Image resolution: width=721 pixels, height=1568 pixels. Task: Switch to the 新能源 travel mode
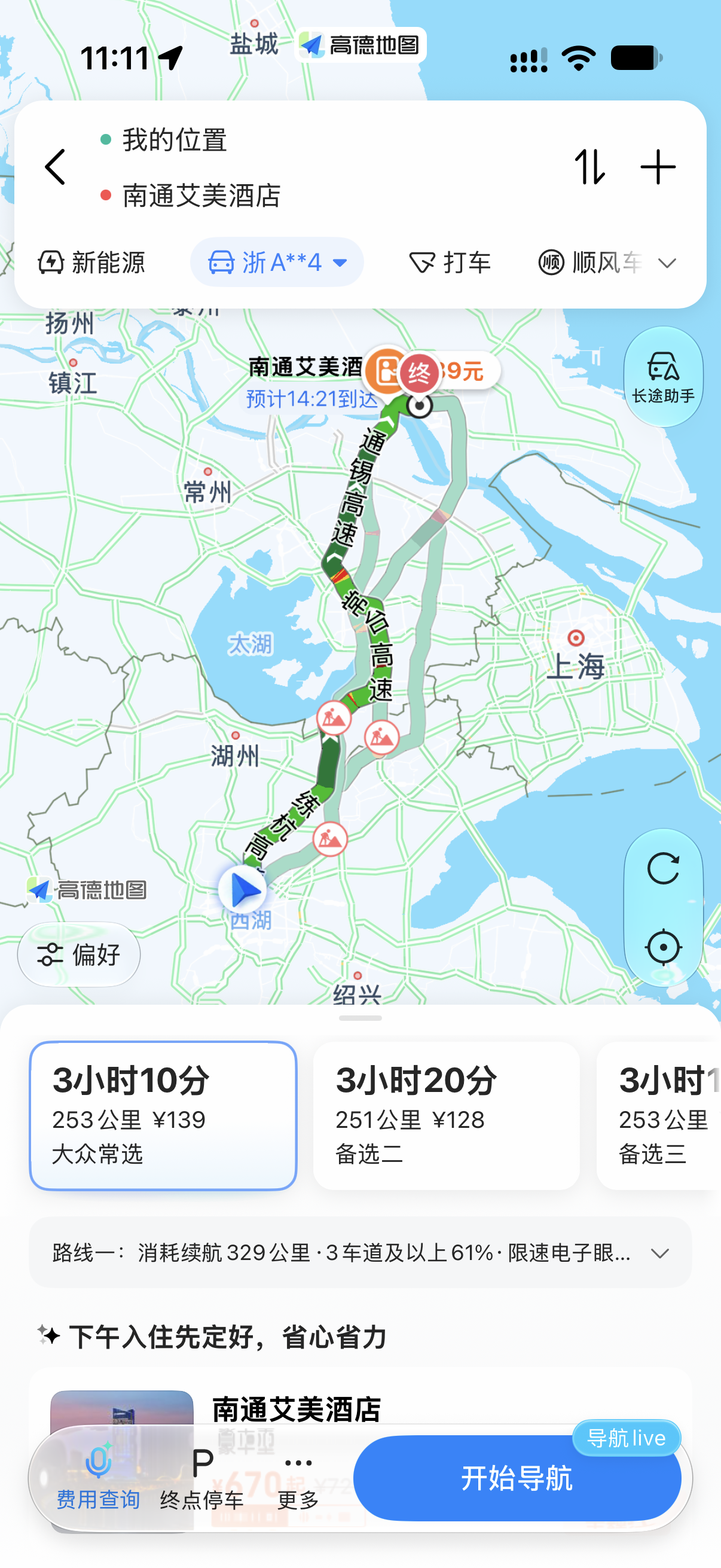(x=92, y=263)
